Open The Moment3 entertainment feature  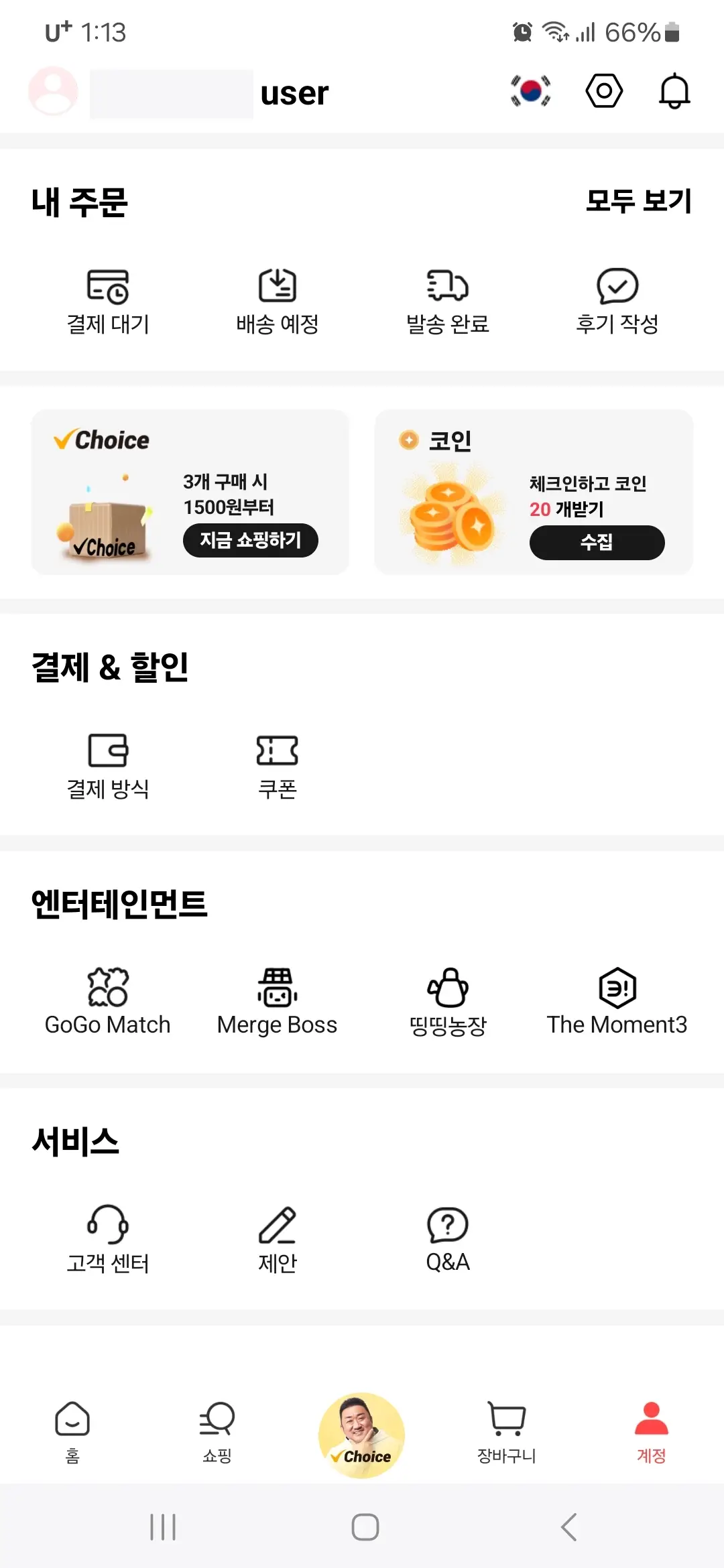click(x=617, y=998)
